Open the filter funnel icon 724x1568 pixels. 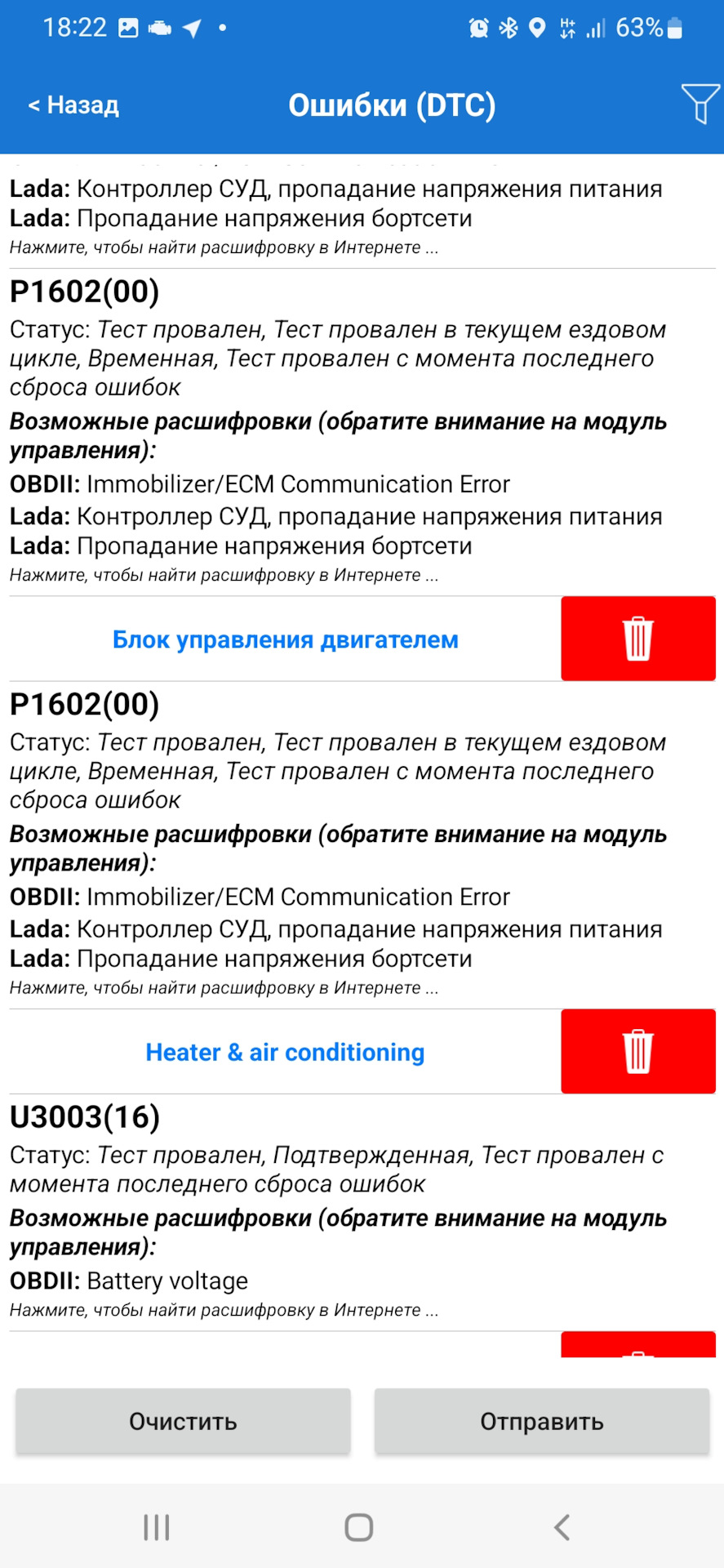[700, 104]
